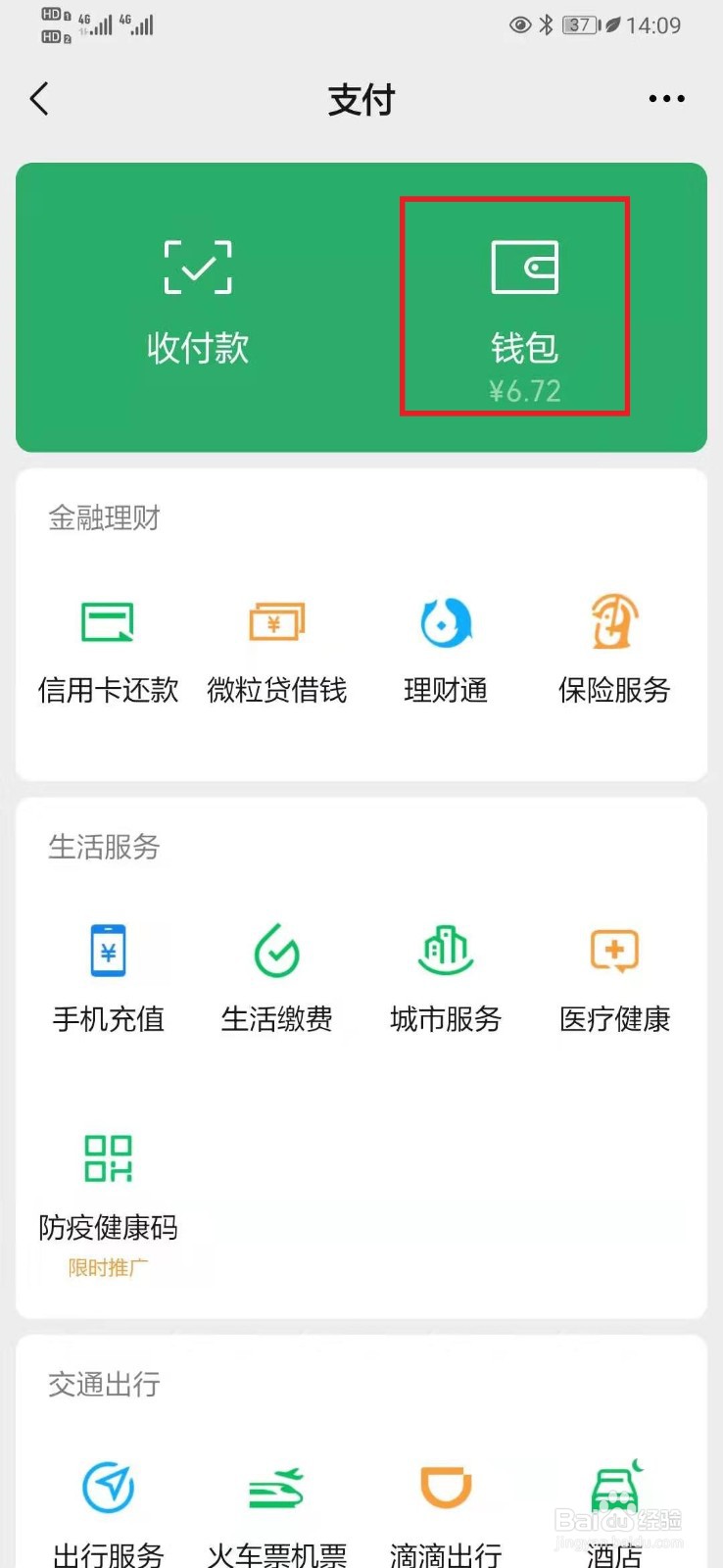Screen dimensions: 723x1568
Task: Go back with the top-left arrow
Action: pyautogui.click(x=39, y=99)
